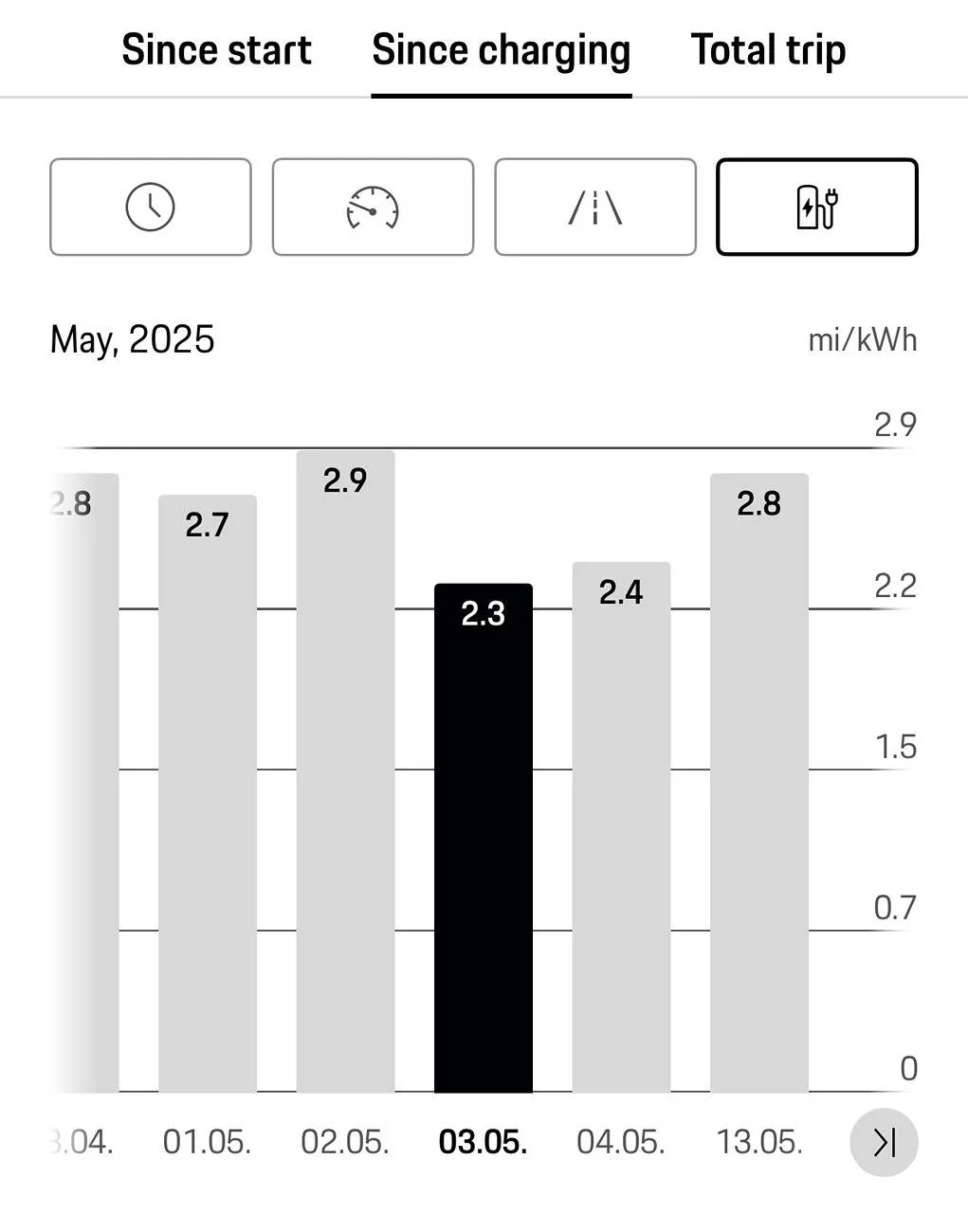Show average speed chart via speedometer icon

pyautogui.click(x=373, y=207)
